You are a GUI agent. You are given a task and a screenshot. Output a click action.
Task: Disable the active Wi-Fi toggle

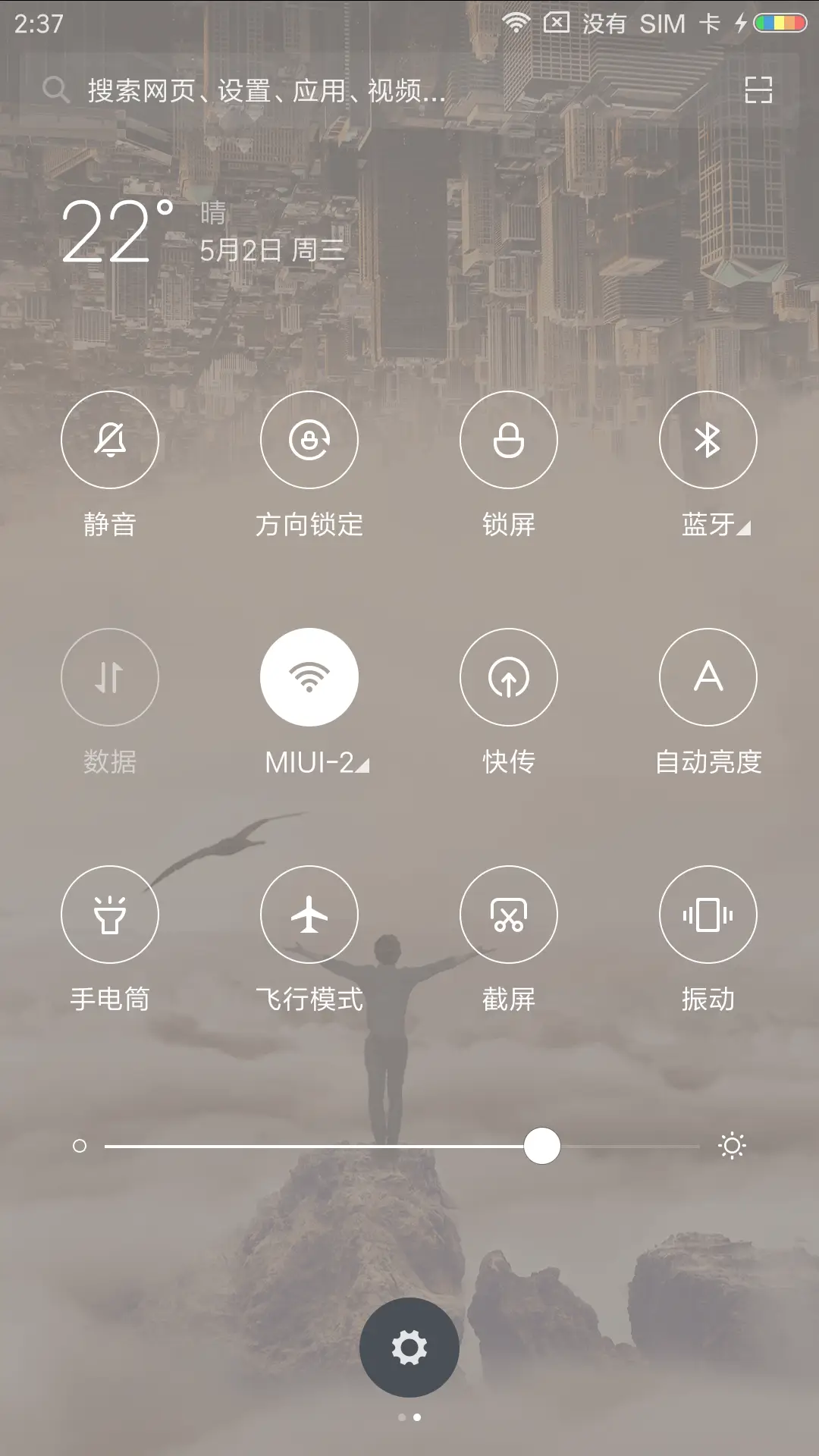click(309, 677)
